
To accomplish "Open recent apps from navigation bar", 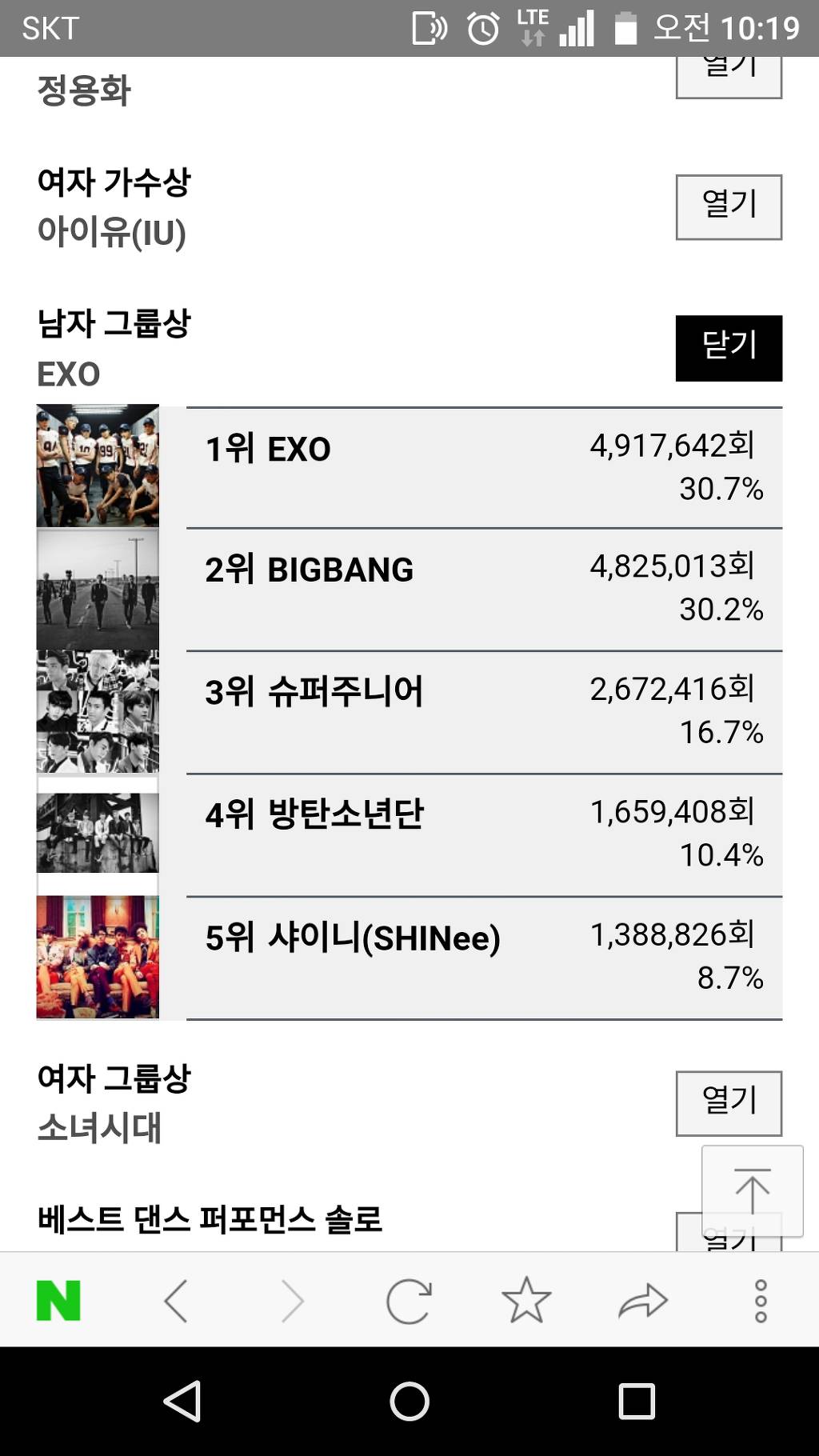I will 637,1402.
